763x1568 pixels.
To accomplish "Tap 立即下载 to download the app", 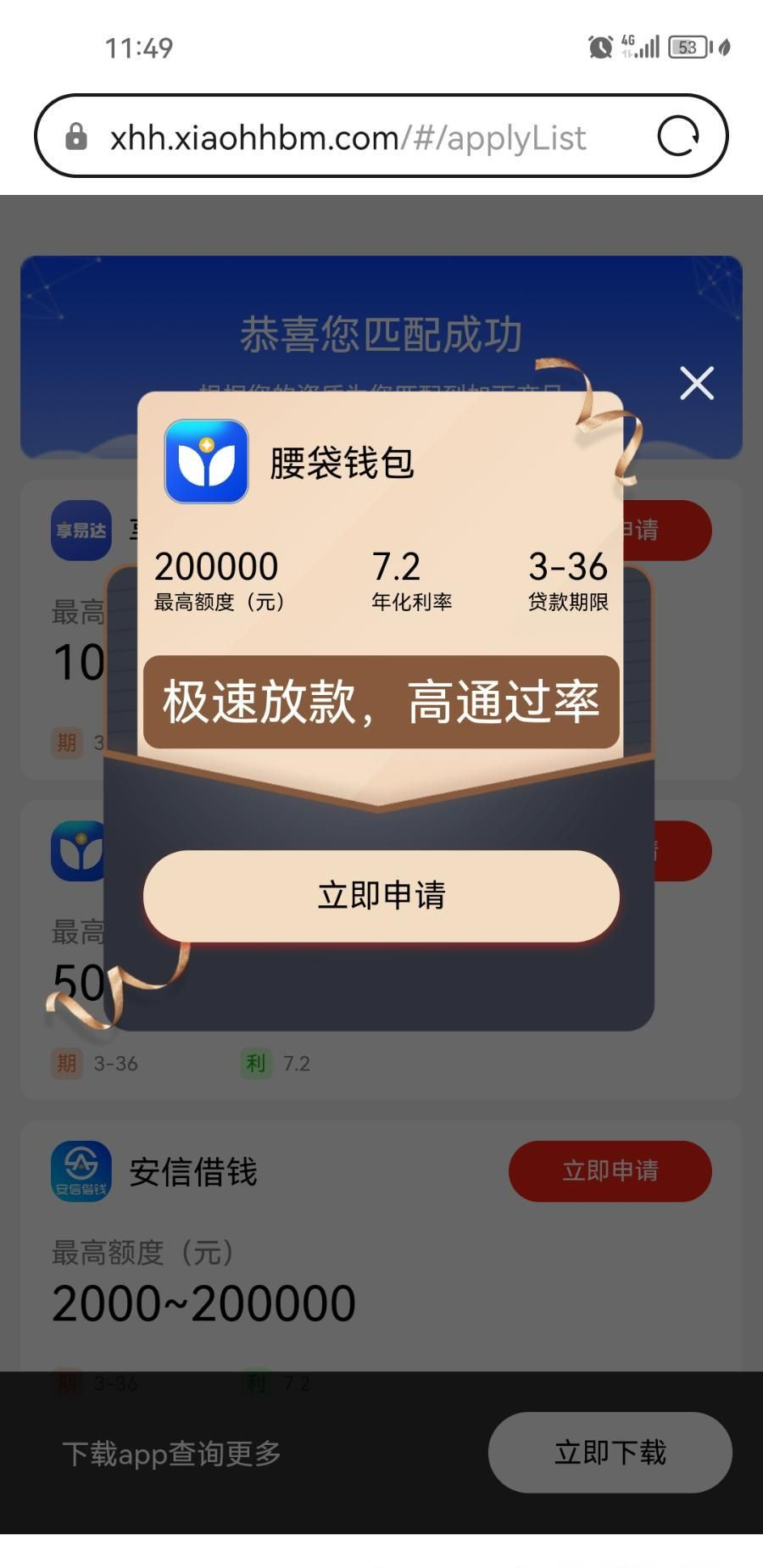I will (x=610, y=1452).
